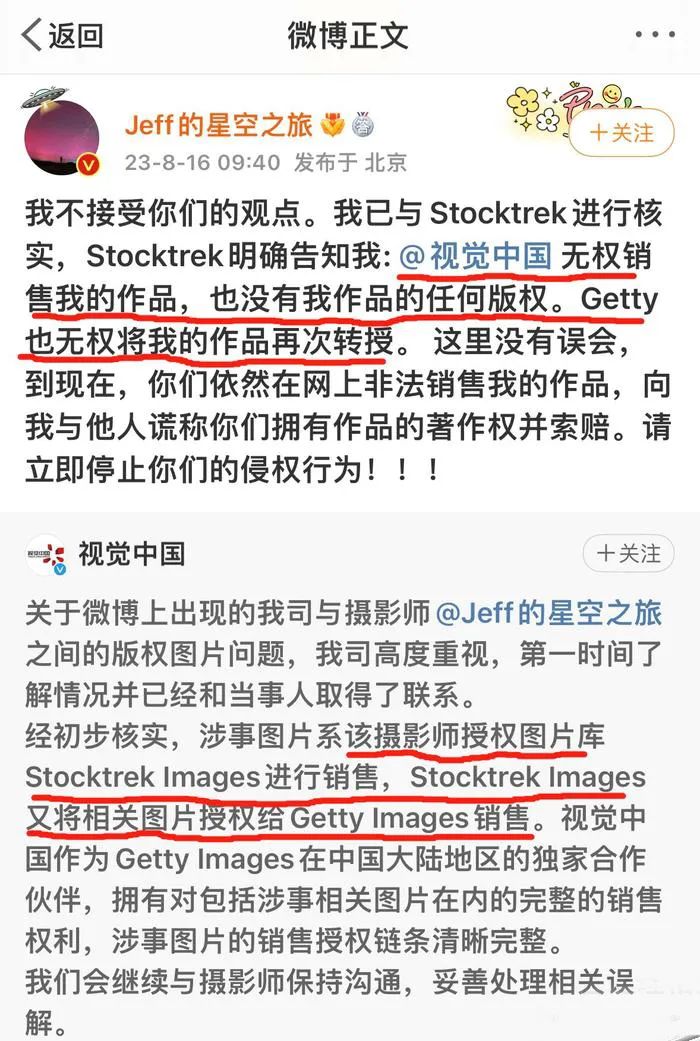Open the 视觉中国 avatar in the reposted post
The width and height of the screenshot is (700, 1041).
coord(46,555)
